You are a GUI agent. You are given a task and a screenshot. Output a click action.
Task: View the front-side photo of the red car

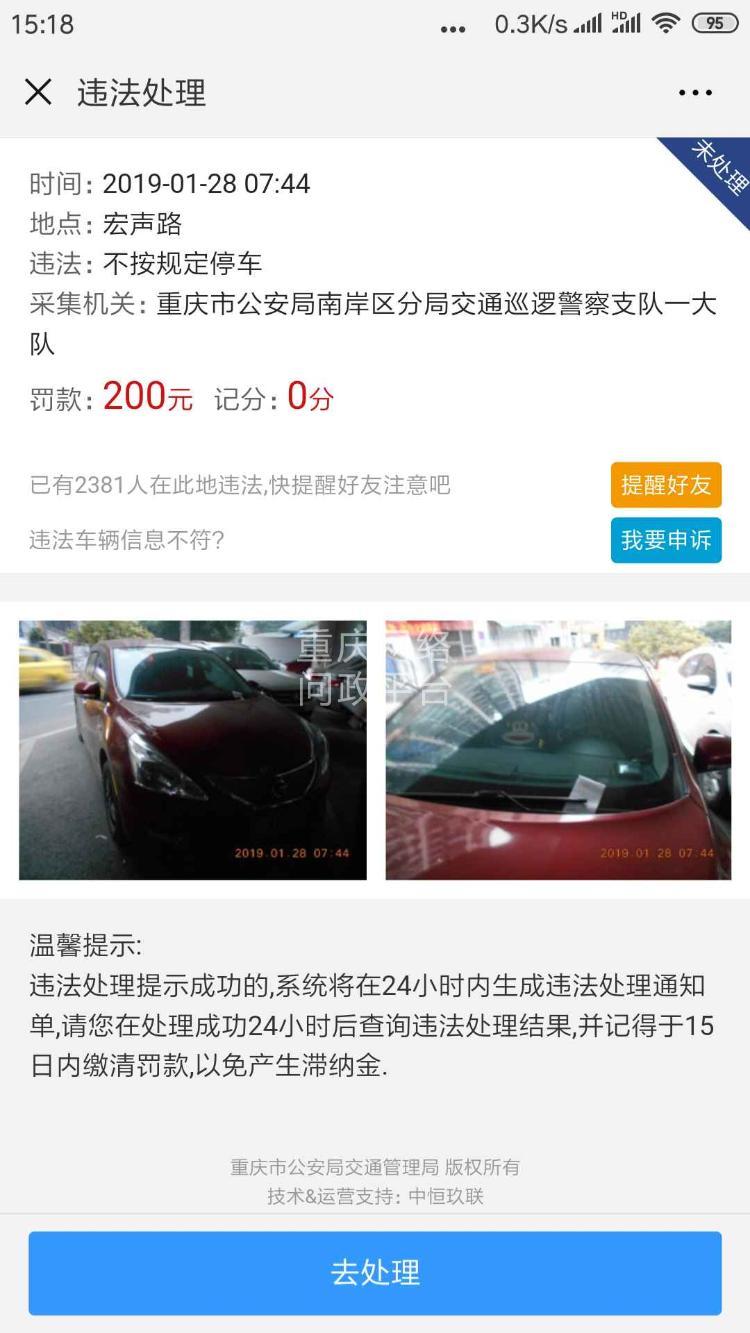(x=193, y=750)
